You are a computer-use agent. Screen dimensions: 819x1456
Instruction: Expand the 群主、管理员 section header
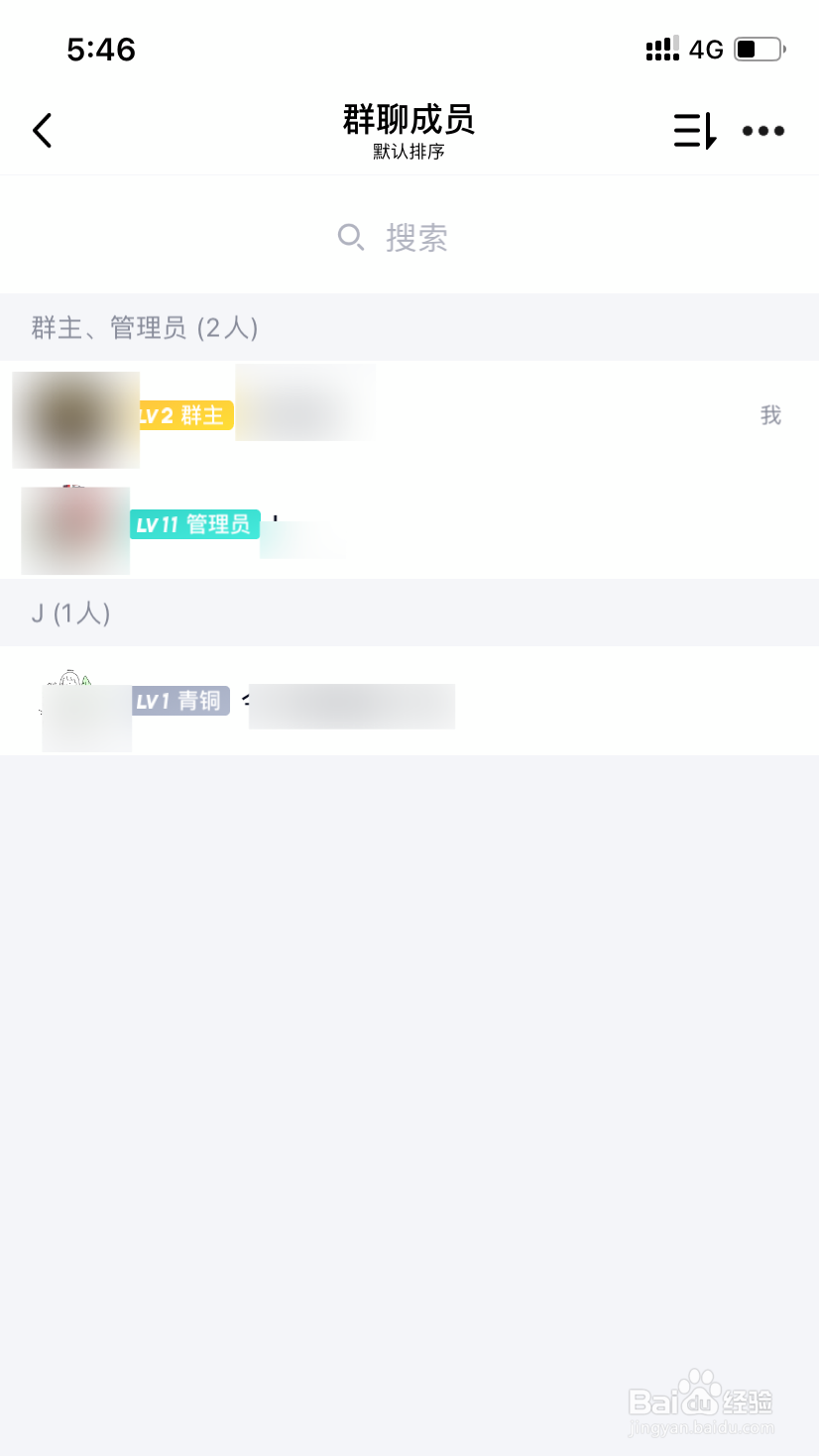click(144, 327)
